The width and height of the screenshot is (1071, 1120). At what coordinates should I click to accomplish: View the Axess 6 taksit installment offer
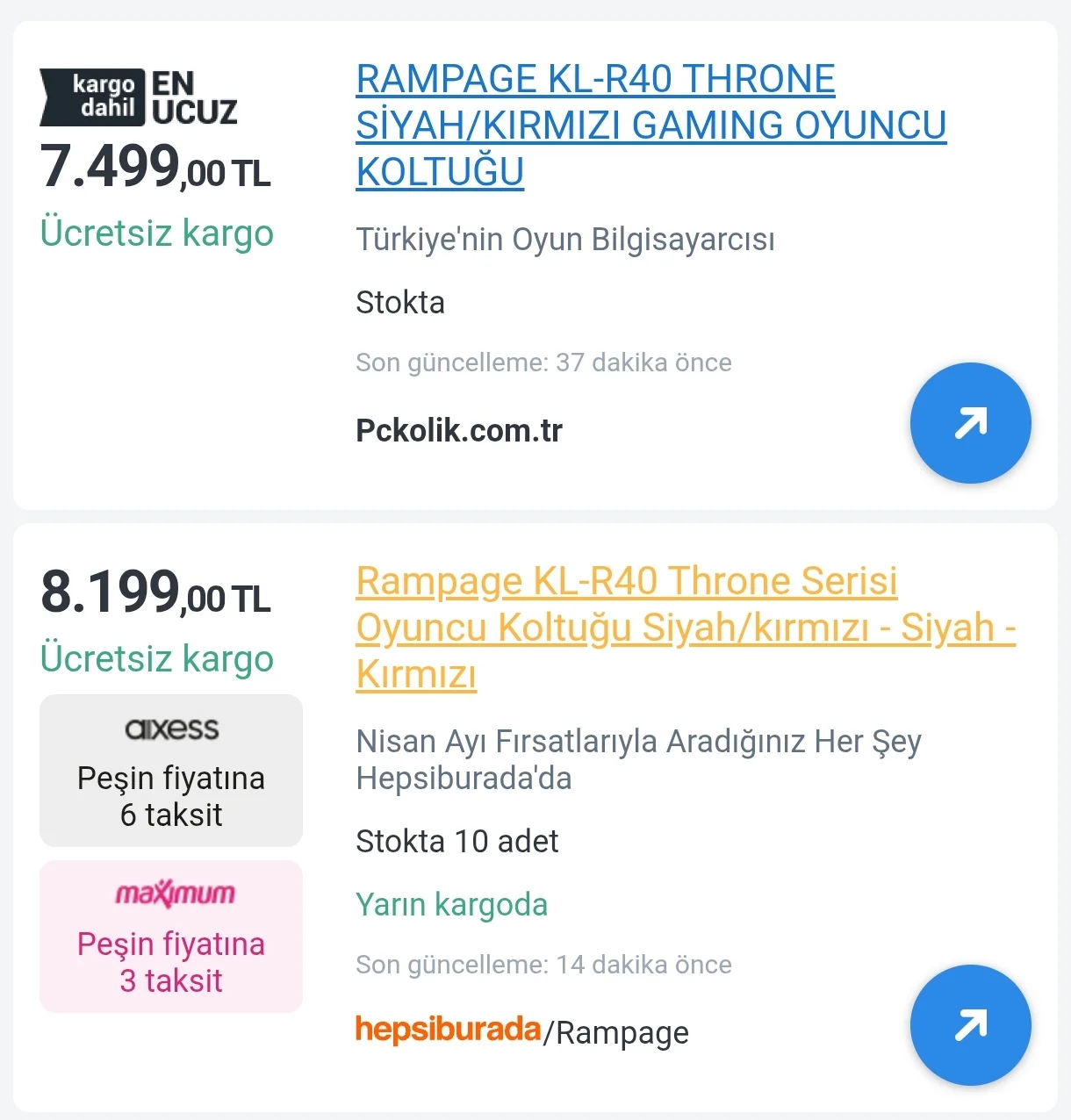pyautogui.click(x=171, y=771)
